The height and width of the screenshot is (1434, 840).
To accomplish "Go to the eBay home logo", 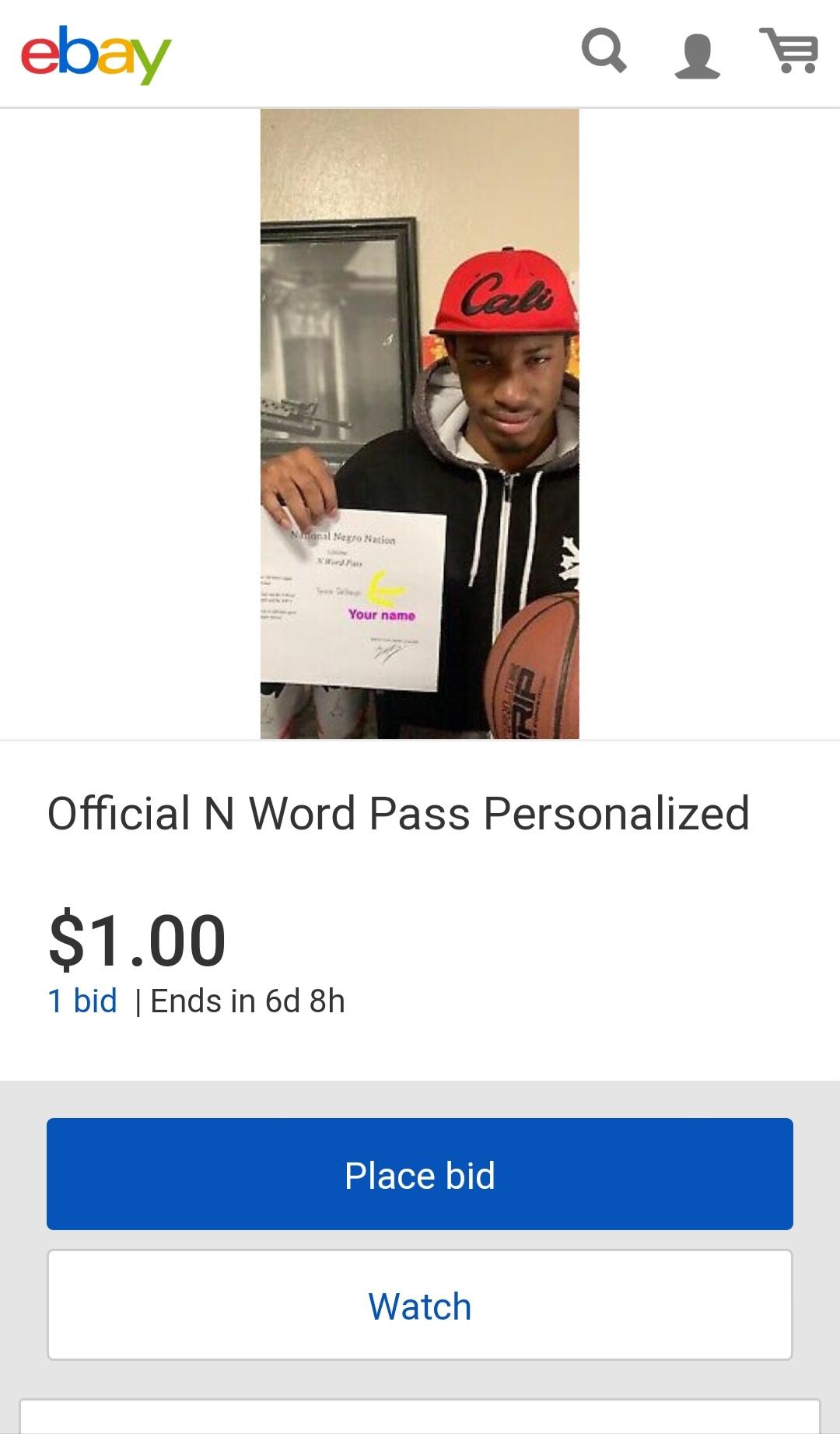I will [x=96, y=54].
